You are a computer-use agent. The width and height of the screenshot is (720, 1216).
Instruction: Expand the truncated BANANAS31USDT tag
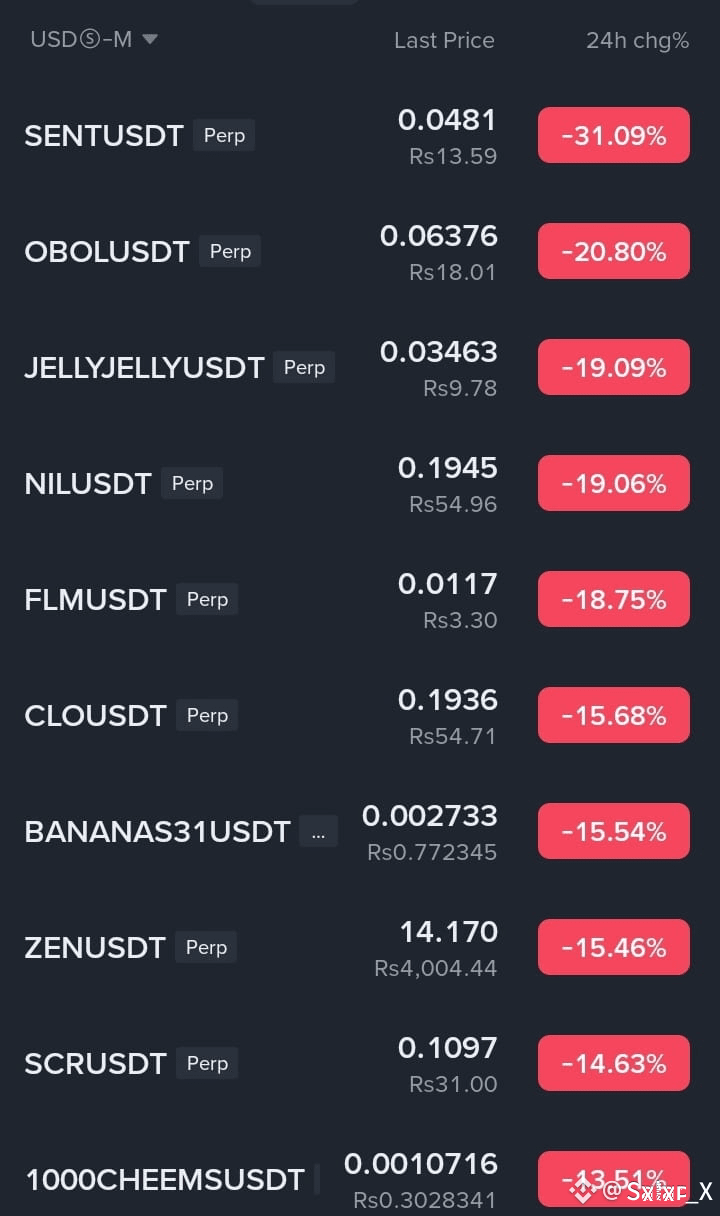point(318,831)
